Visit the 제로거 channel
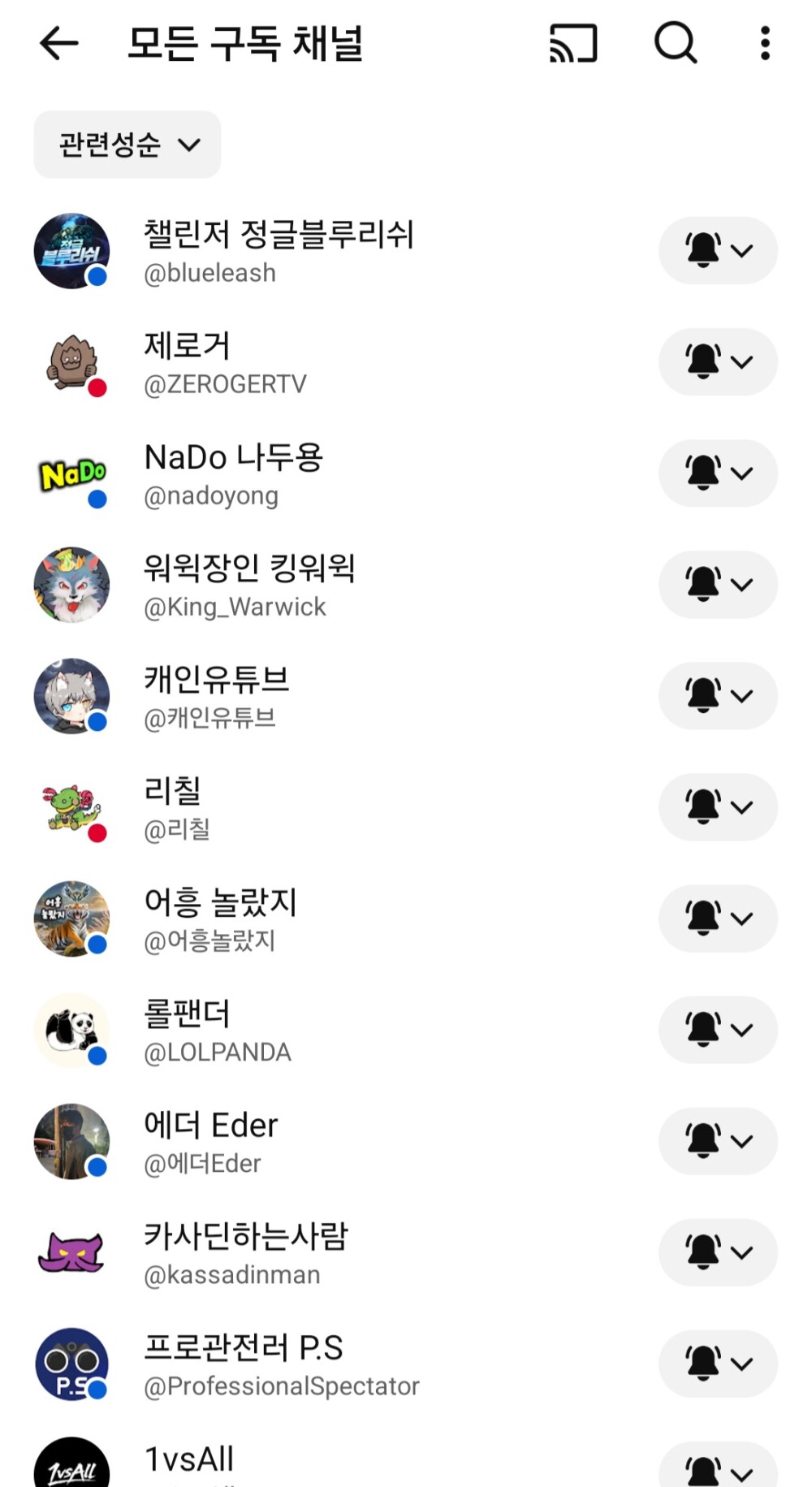Image resolution: width=812 pixels, height=1487 pixels. pos(188,362)
